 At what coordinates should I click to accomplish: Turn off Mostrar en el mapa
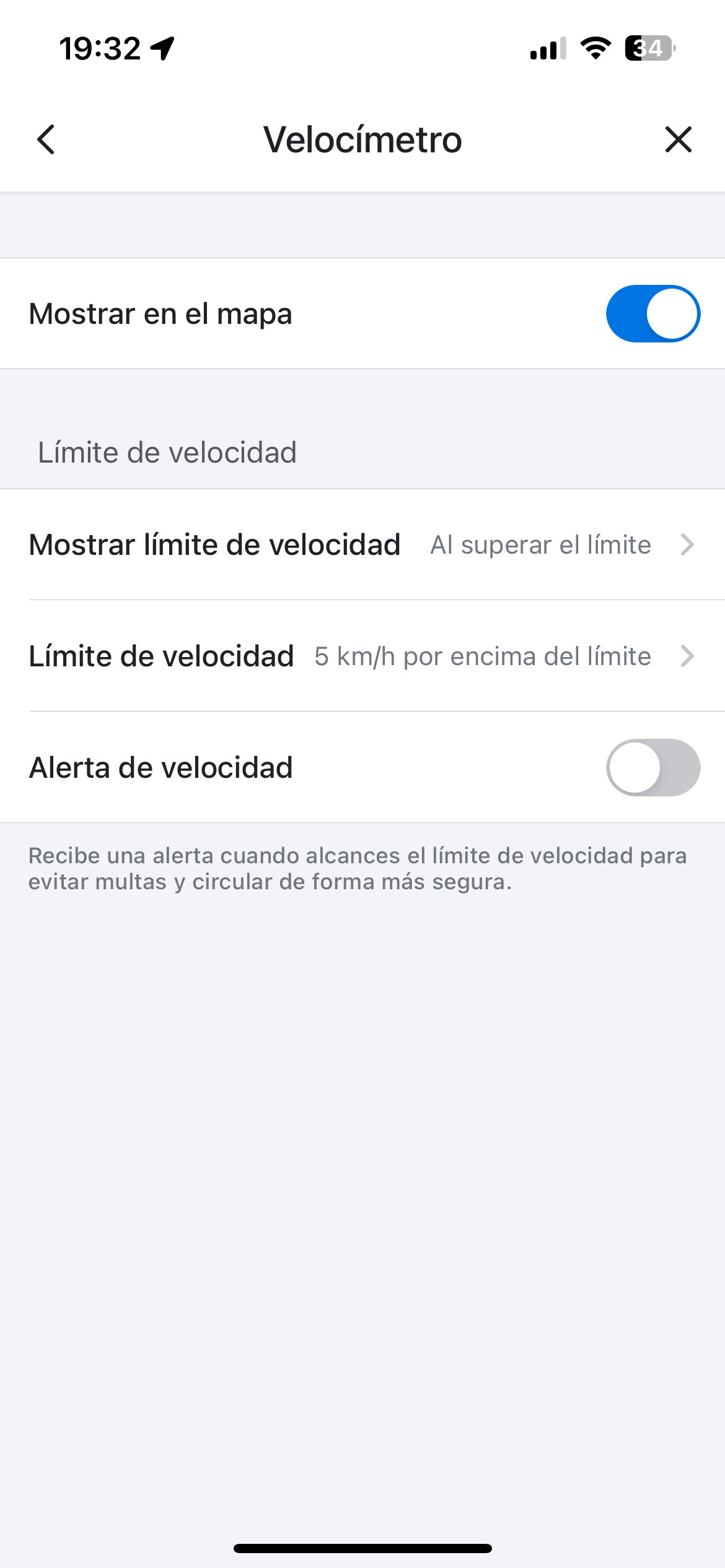pos(652,313)
